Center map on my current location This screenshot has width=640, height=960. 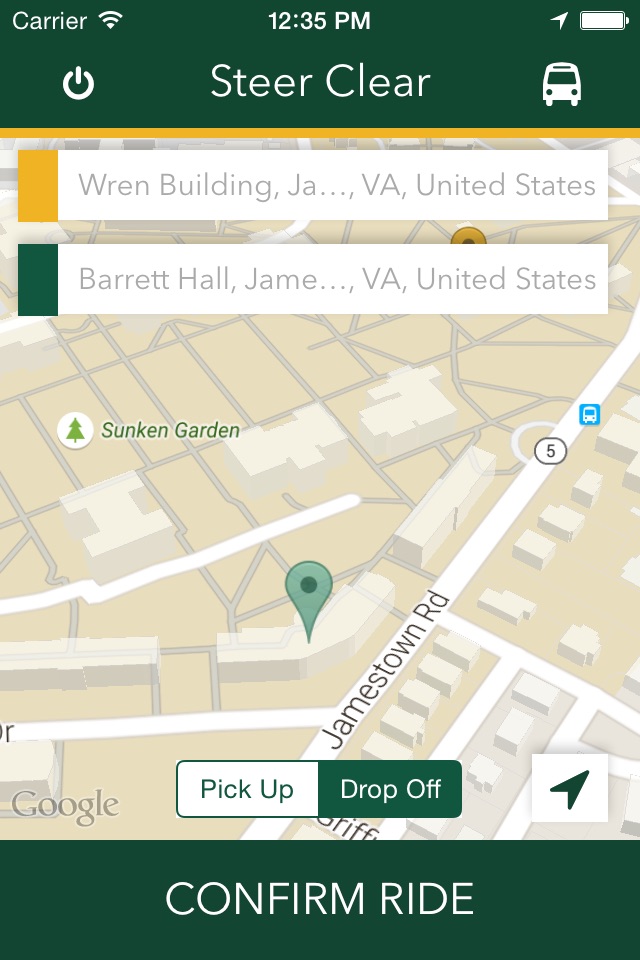pos(570,789)
